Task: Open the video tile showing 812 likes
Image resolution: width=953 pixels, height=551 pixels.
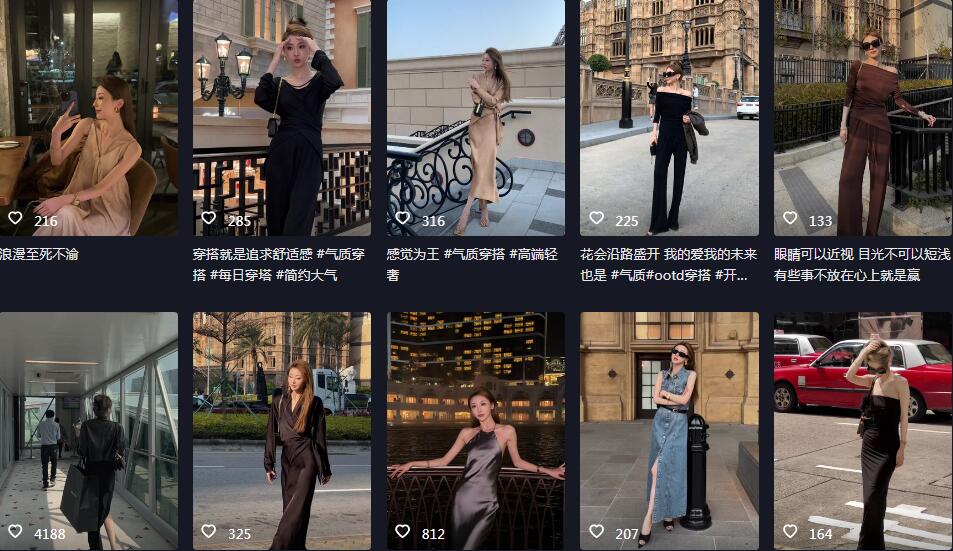Action: (475, 430)
